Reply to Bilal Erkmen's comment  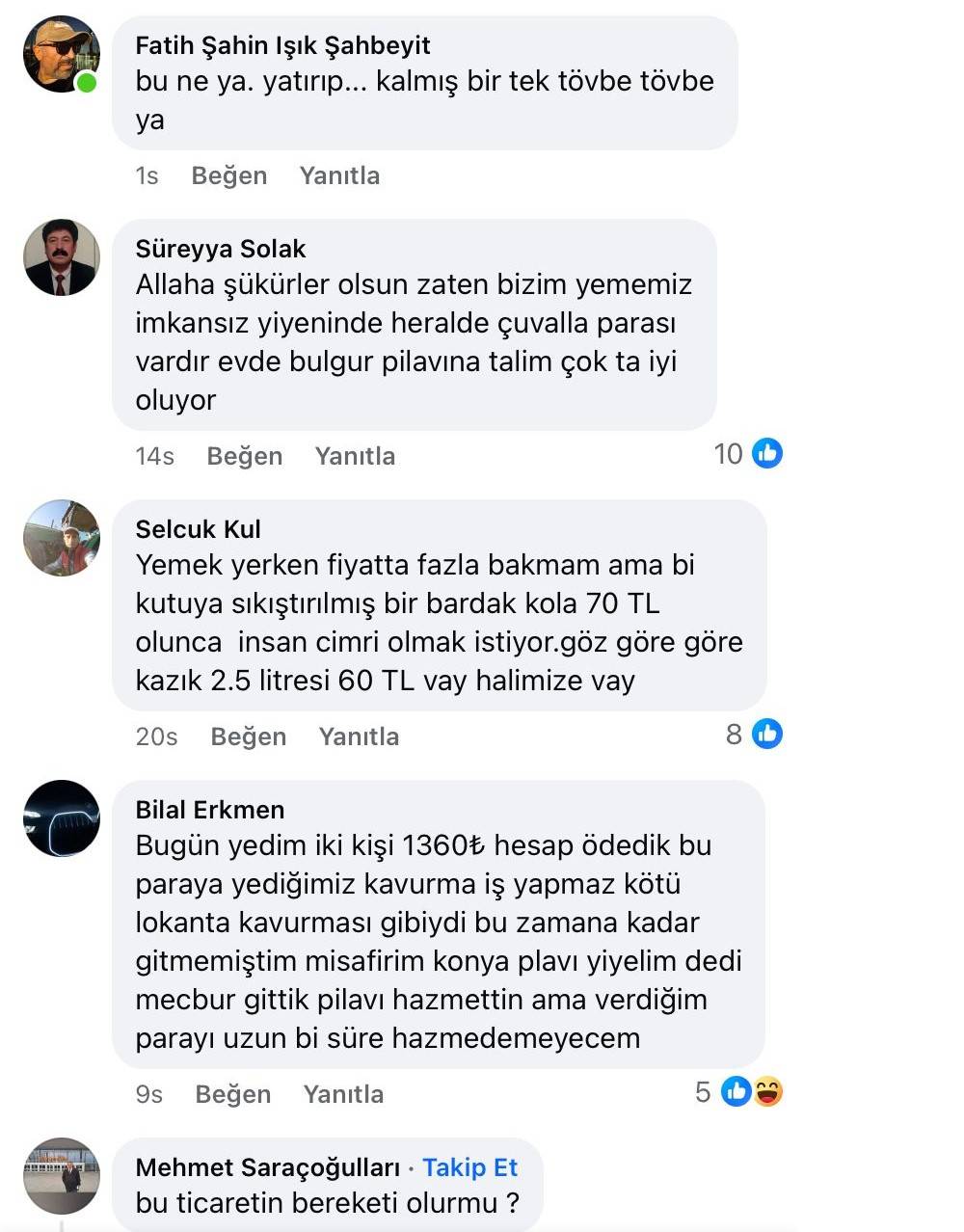[x=343, y=1094]
